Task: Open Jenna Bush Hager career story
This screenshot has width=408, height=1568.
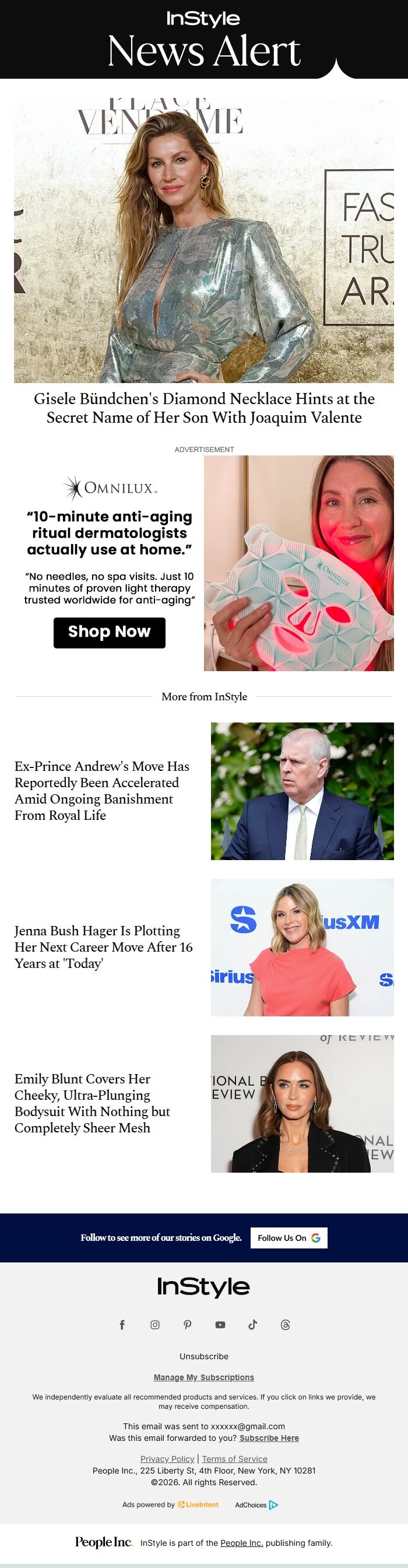Action: click(x=103, y=946)
